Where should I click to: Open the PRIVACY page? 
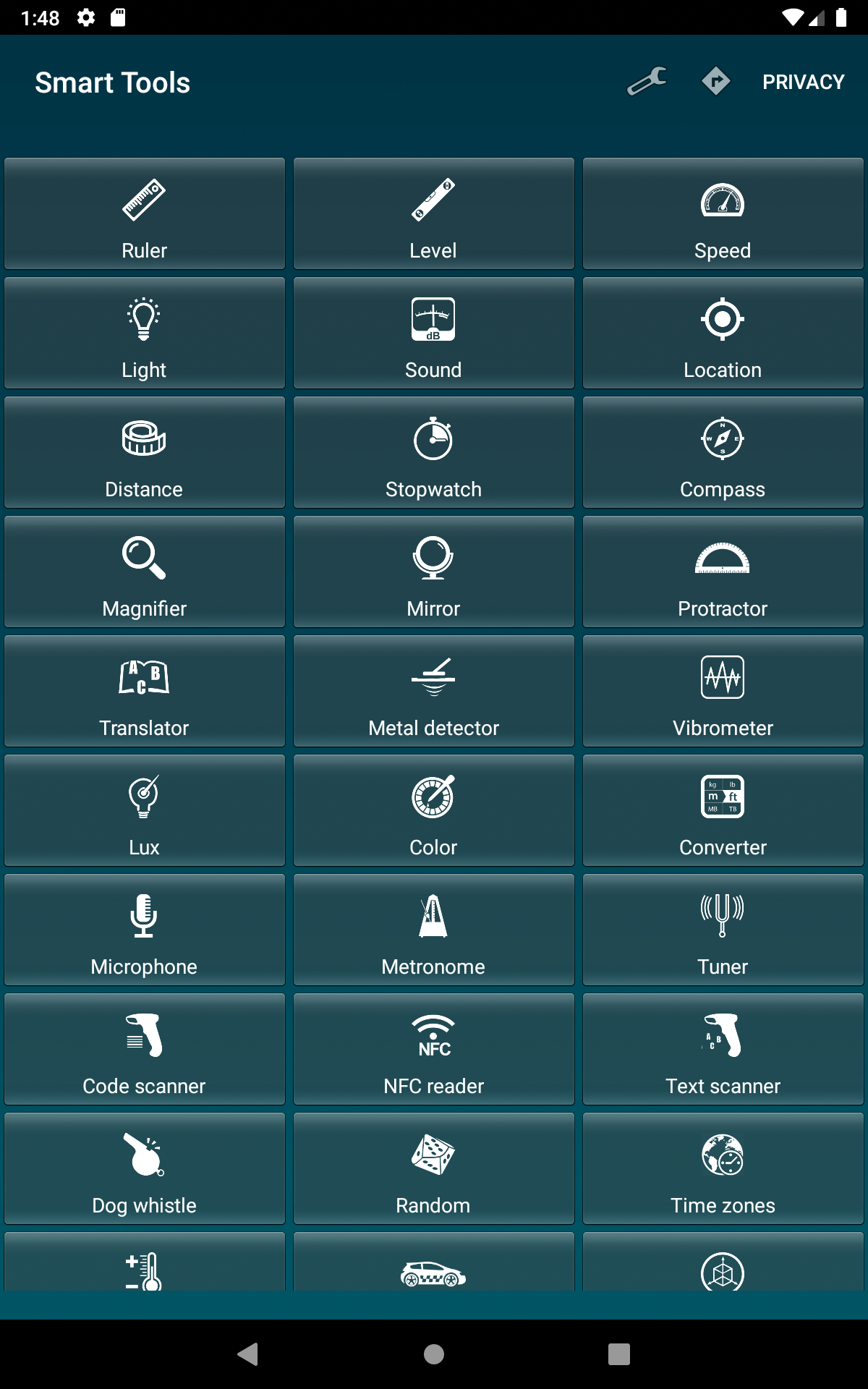click(x=803, y=82)
